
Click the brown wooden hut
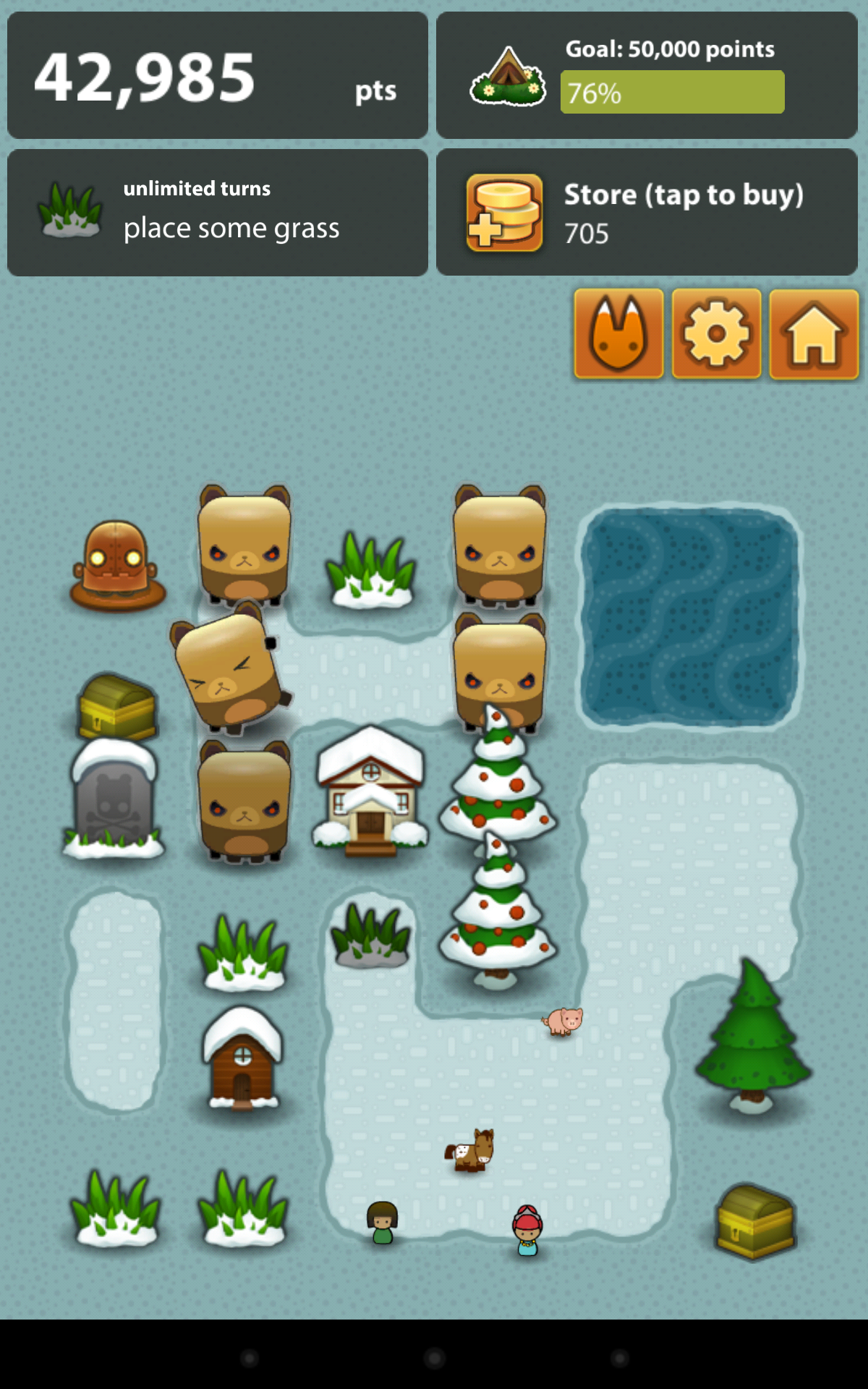(x=244, y=1060)
